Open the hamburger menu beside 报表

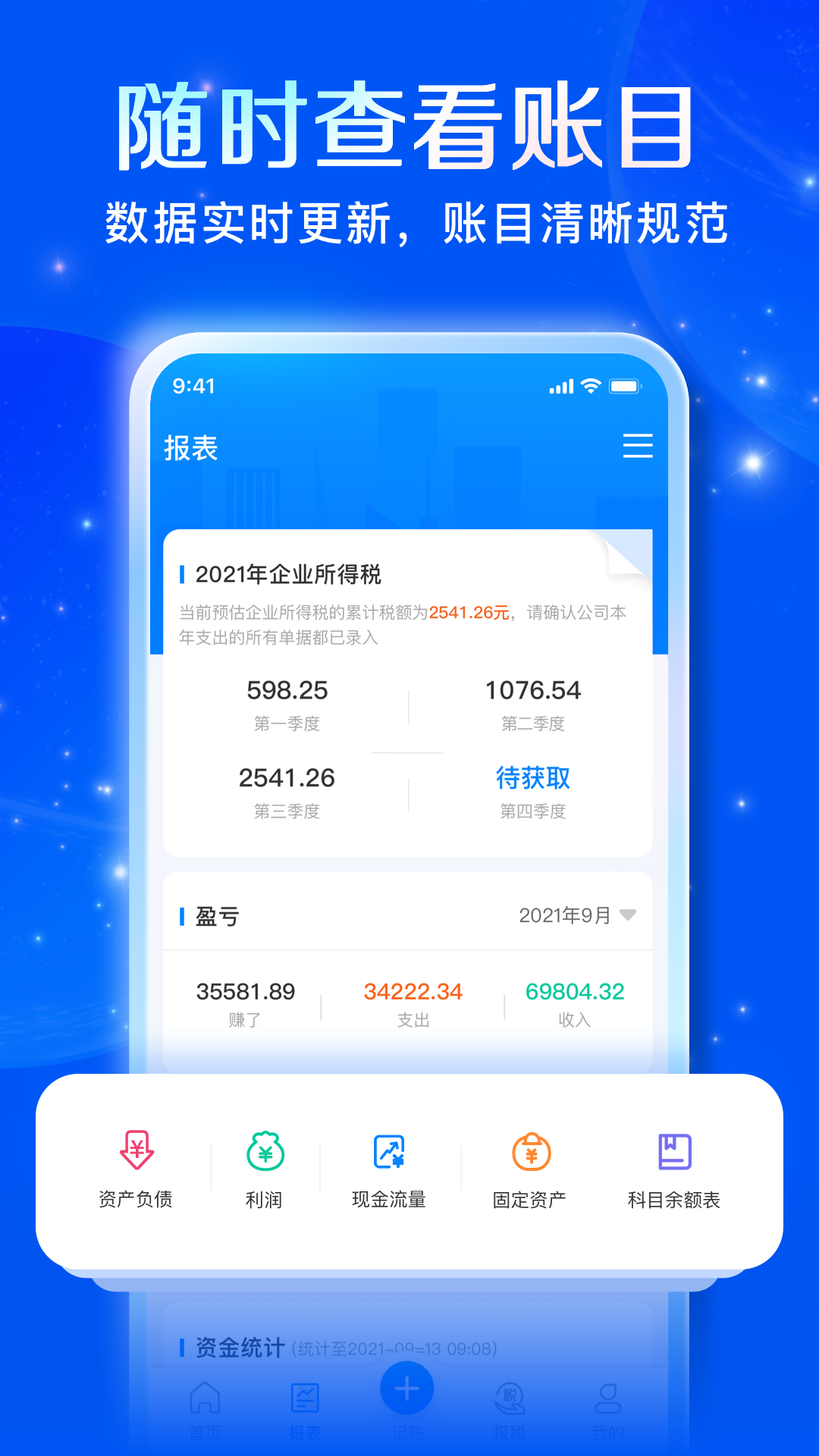(638, 447)
